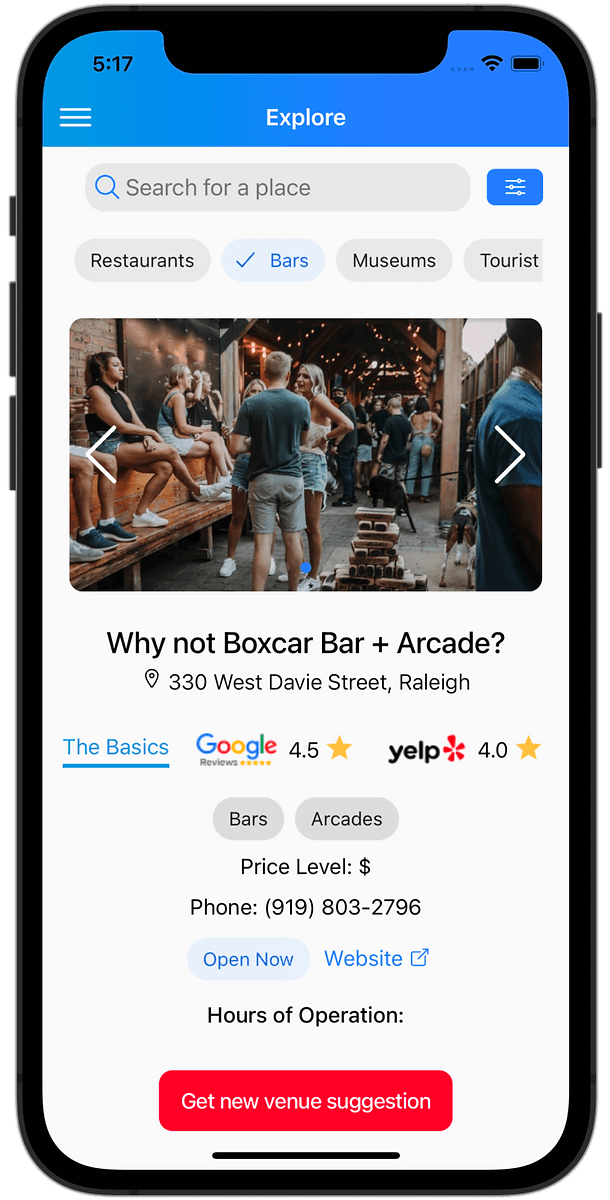
Task: Open the venue Website link
Action: click(x=376, y=958)
